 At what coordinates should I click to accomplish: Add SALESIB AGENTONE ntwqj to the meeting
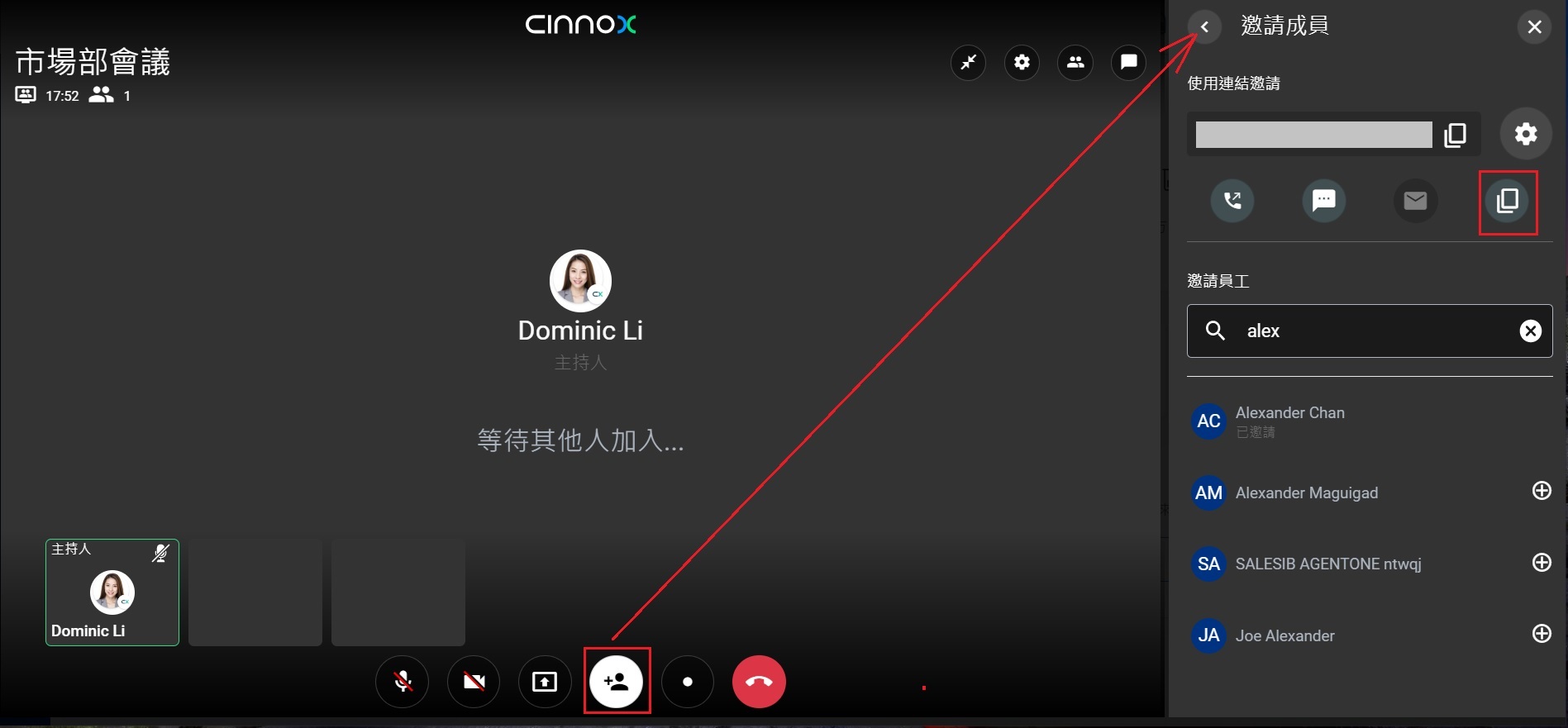(x=1541, y=563)
